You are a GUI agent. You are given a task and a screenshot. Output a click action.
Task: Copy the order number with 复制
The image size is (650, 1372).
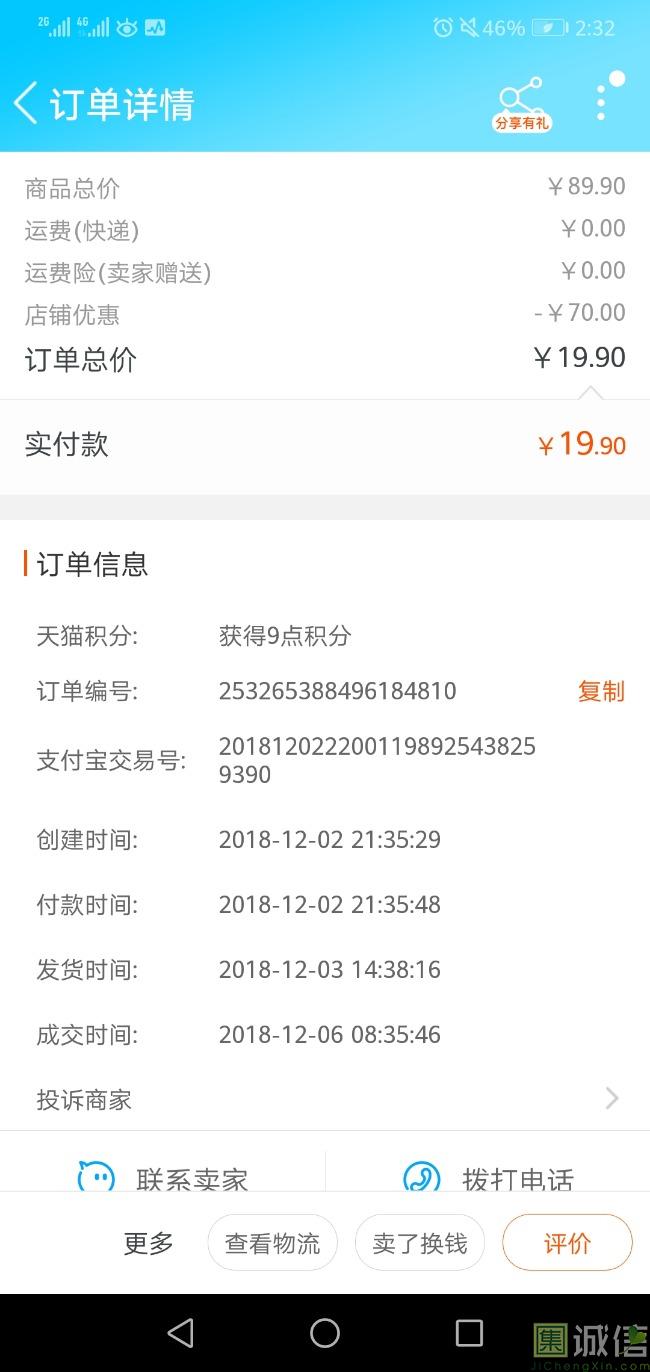600,691
